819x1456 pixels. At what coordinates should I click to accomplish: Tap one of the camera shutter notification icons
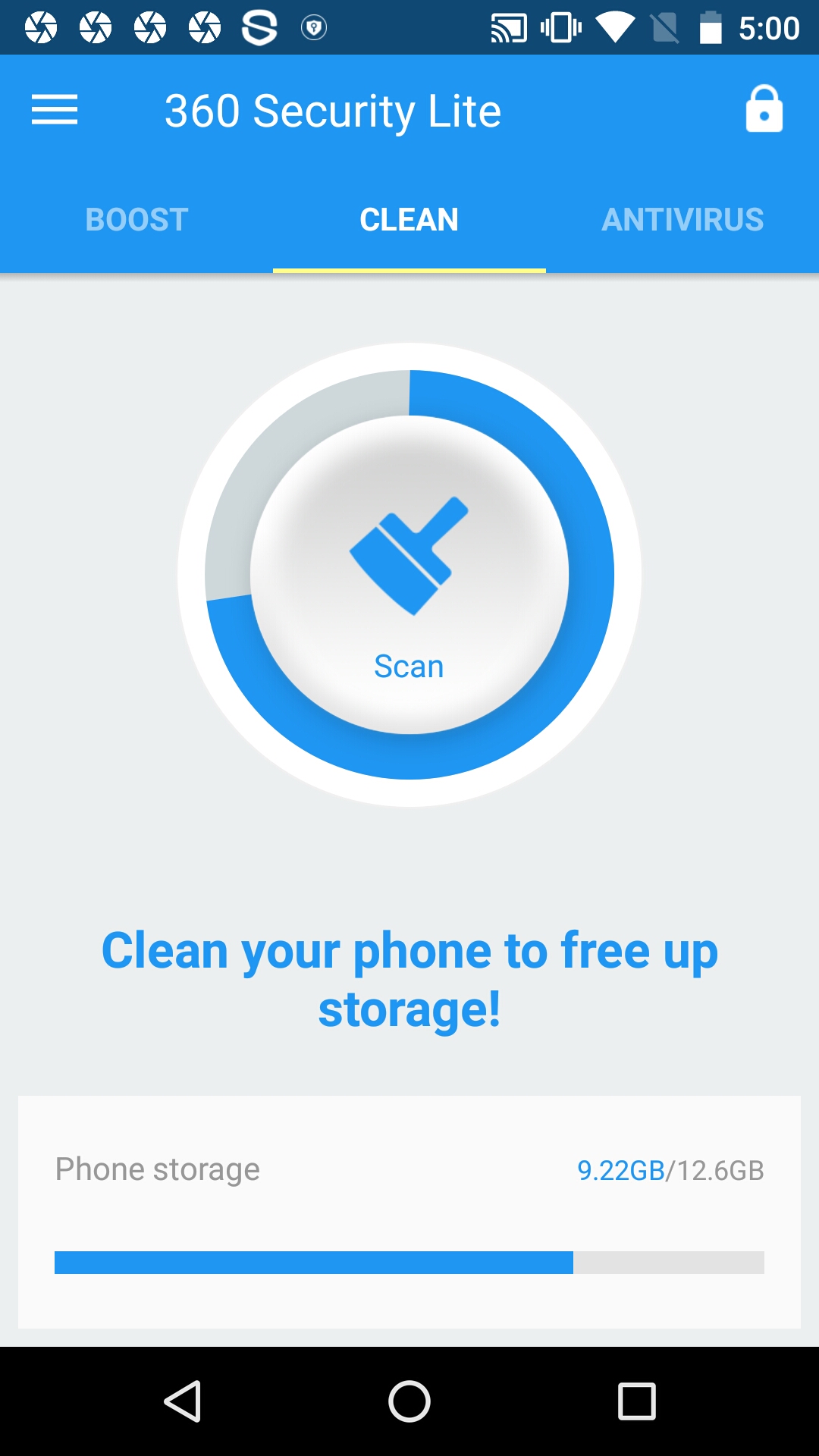point(42,28)
